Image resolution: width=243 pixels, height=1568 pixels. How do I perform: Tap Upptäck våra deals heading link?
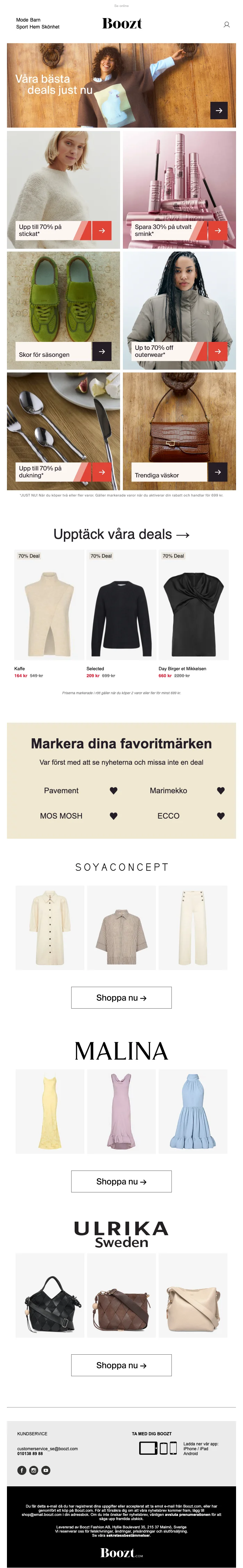(x=121, y=534)
